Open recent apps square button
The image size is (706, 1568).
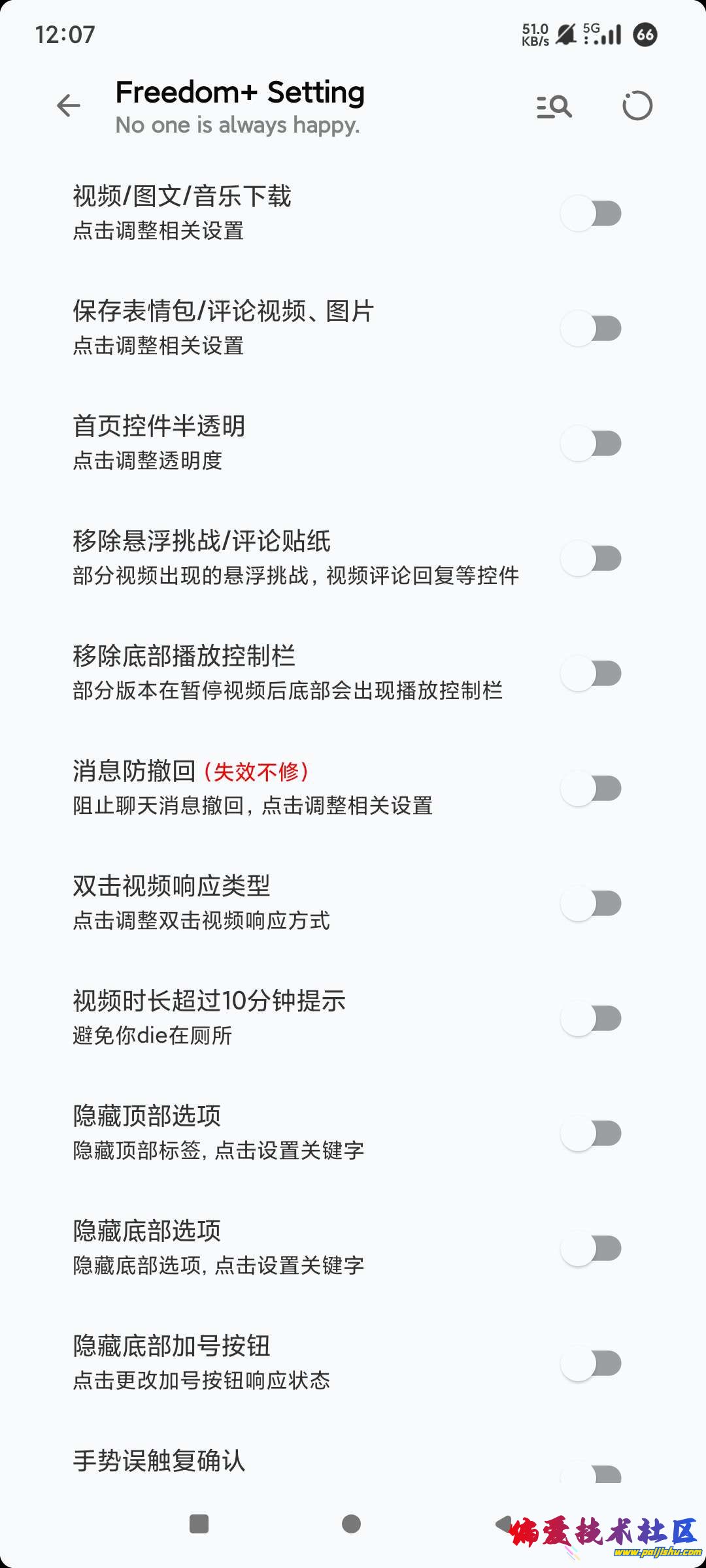[x=199, y=1524]
